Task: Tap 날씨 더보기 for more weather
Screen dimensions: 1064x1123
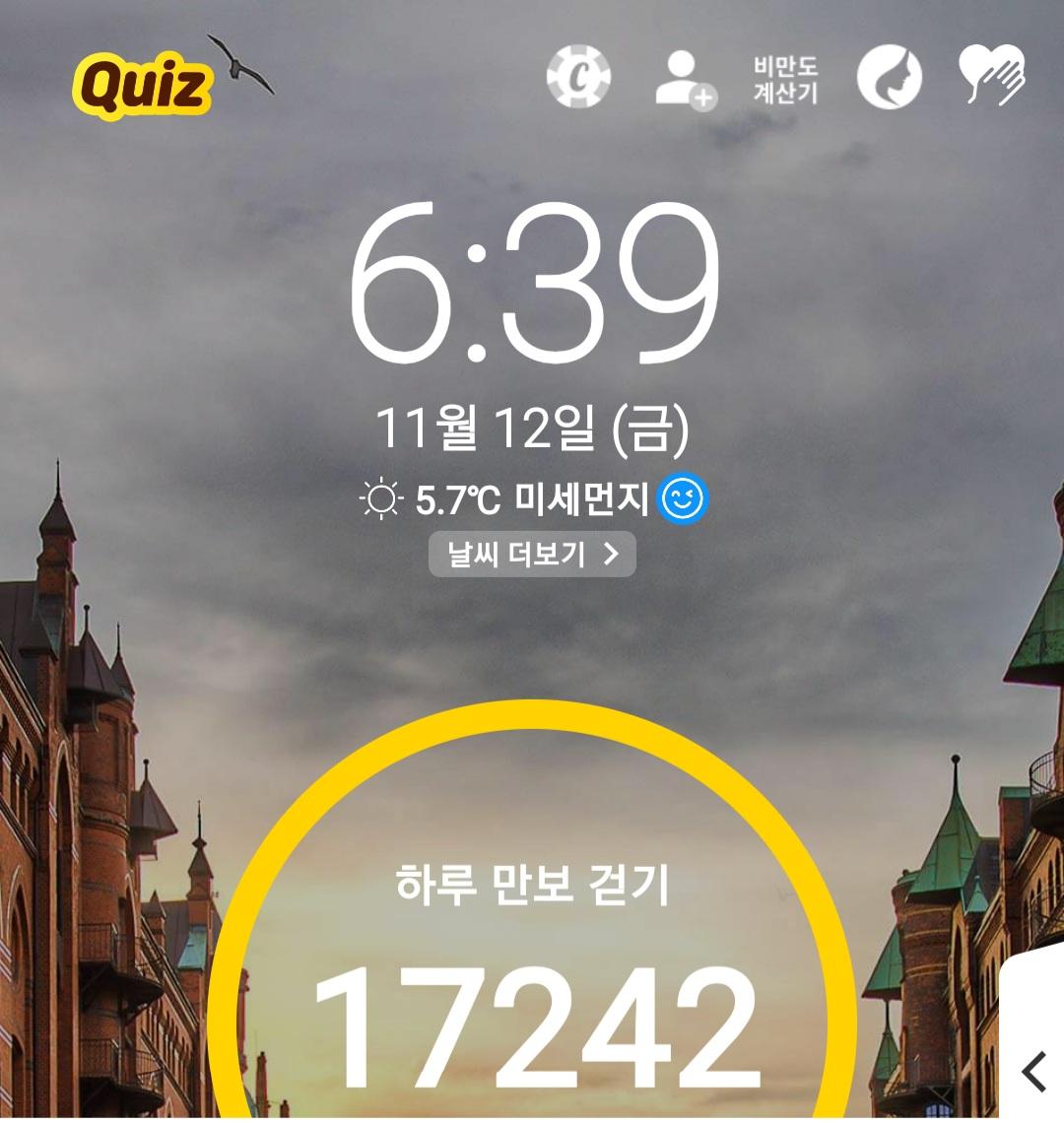Action: coord(532,555)
